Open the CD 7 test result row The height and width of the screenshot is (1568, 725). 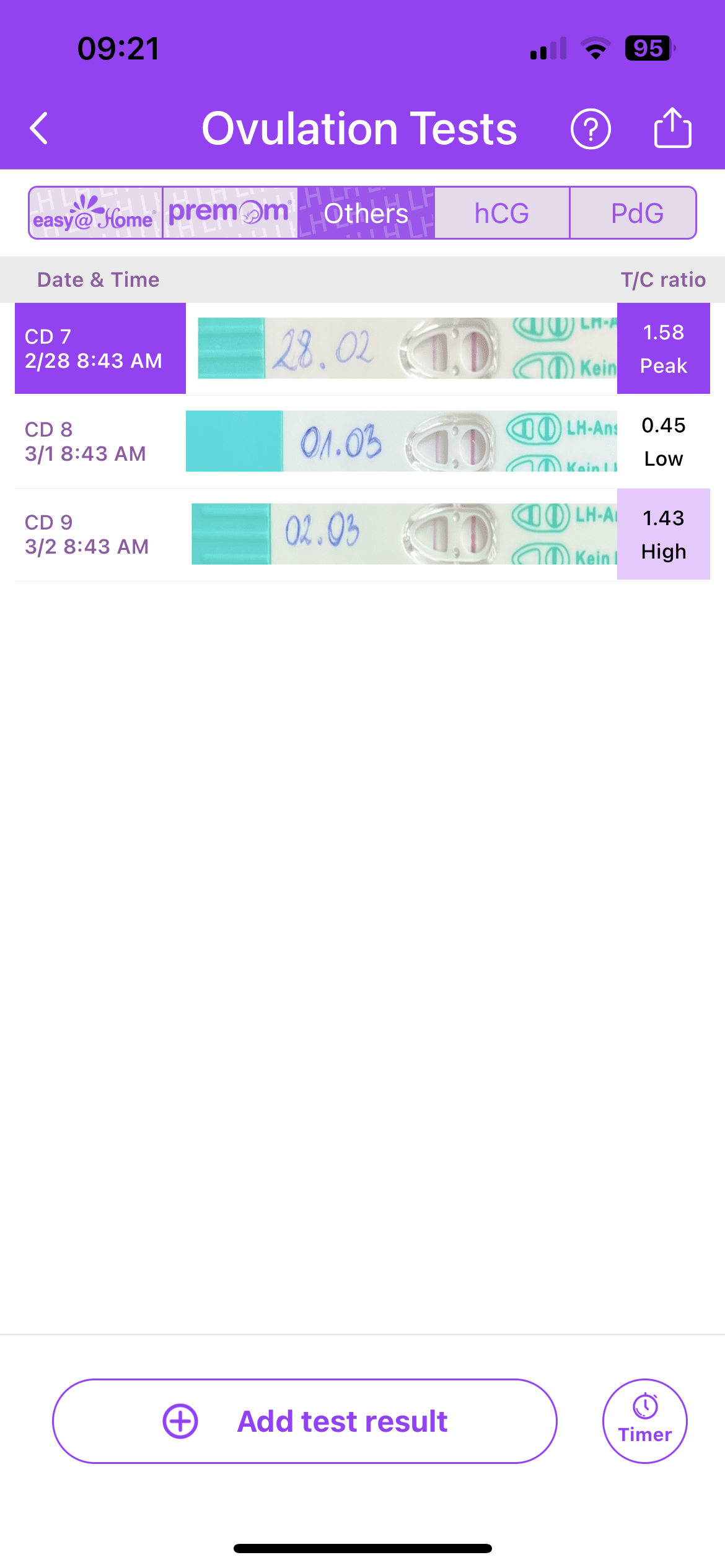point(362,349)
